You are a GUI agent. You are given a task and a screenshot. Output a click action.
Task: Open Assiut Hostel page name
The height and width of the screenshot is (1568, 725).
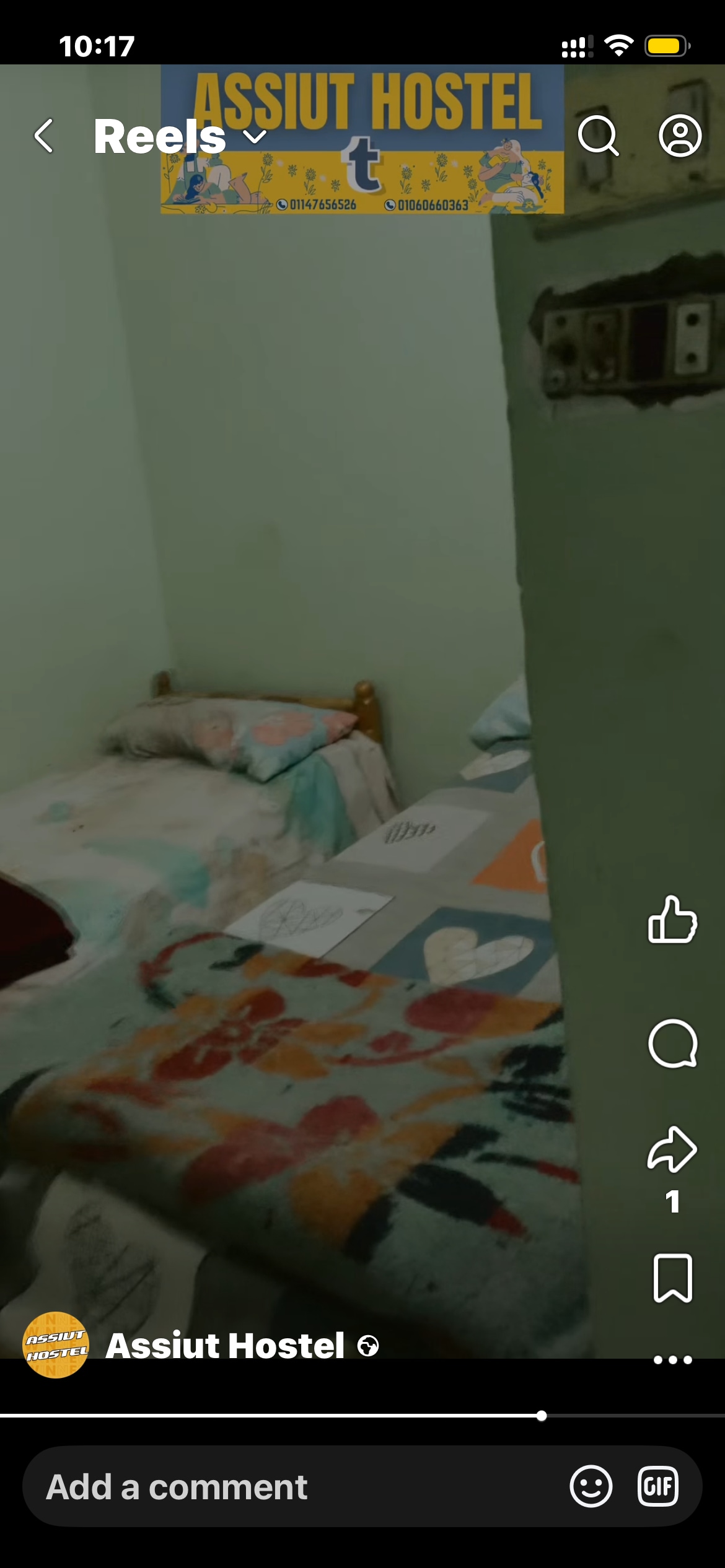[x=224, y=1346]
